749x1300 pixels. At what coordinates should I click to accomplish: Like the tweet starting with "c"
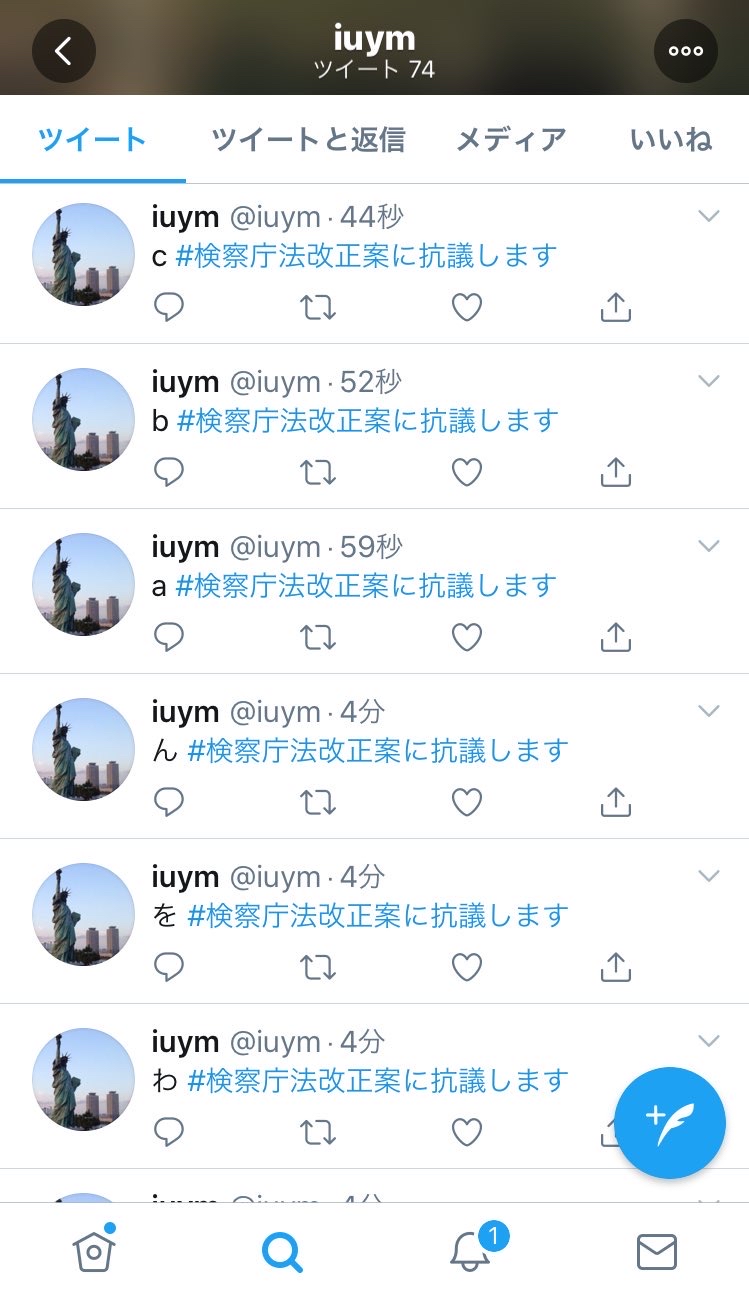pyautogui.click(x=466, y=307)
